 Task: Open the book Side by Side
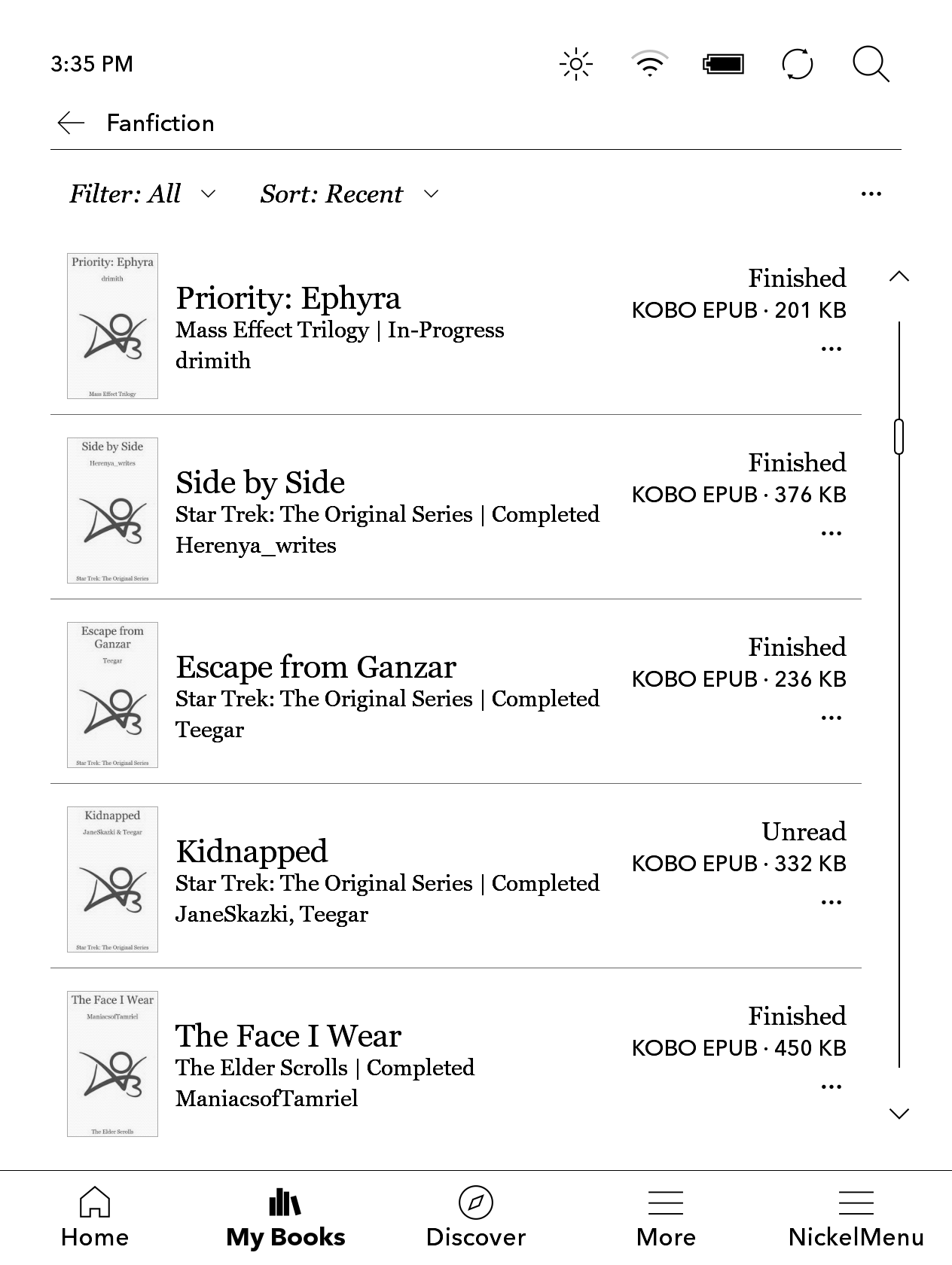pyautogui.click(x=260, y=483)
